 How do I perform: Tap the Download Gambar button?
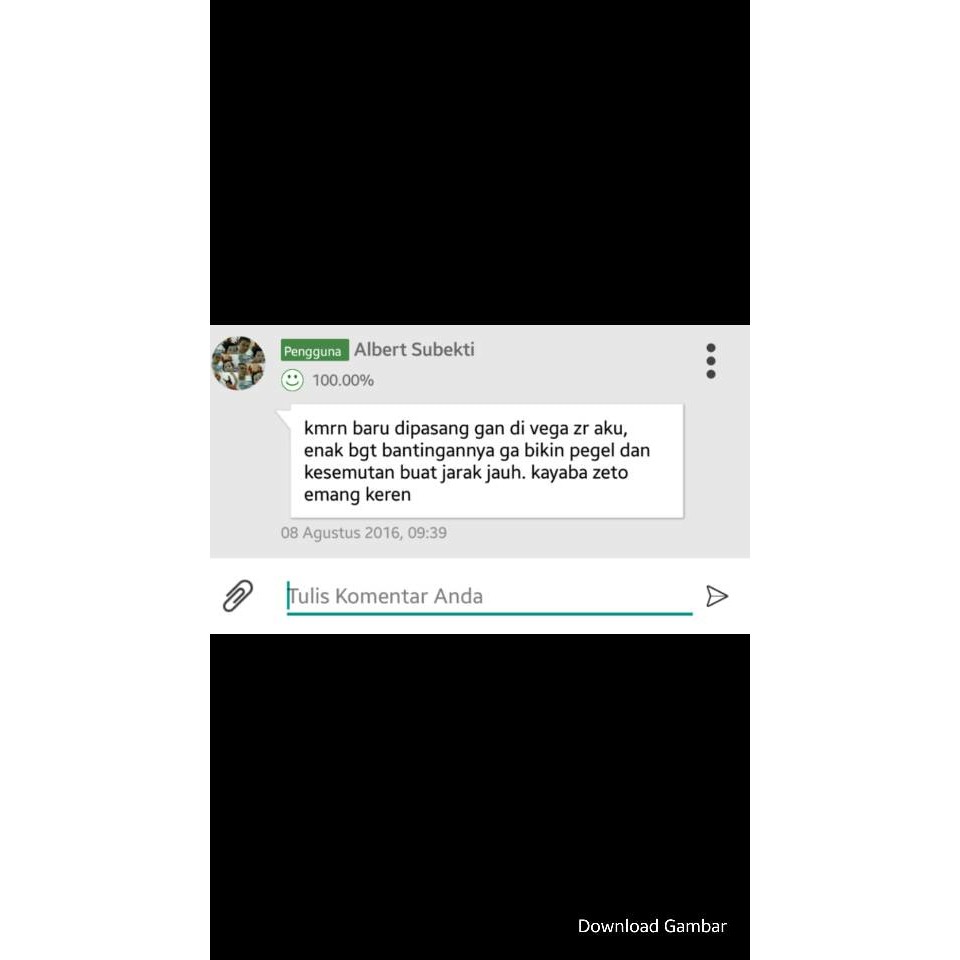click(652, 926)
